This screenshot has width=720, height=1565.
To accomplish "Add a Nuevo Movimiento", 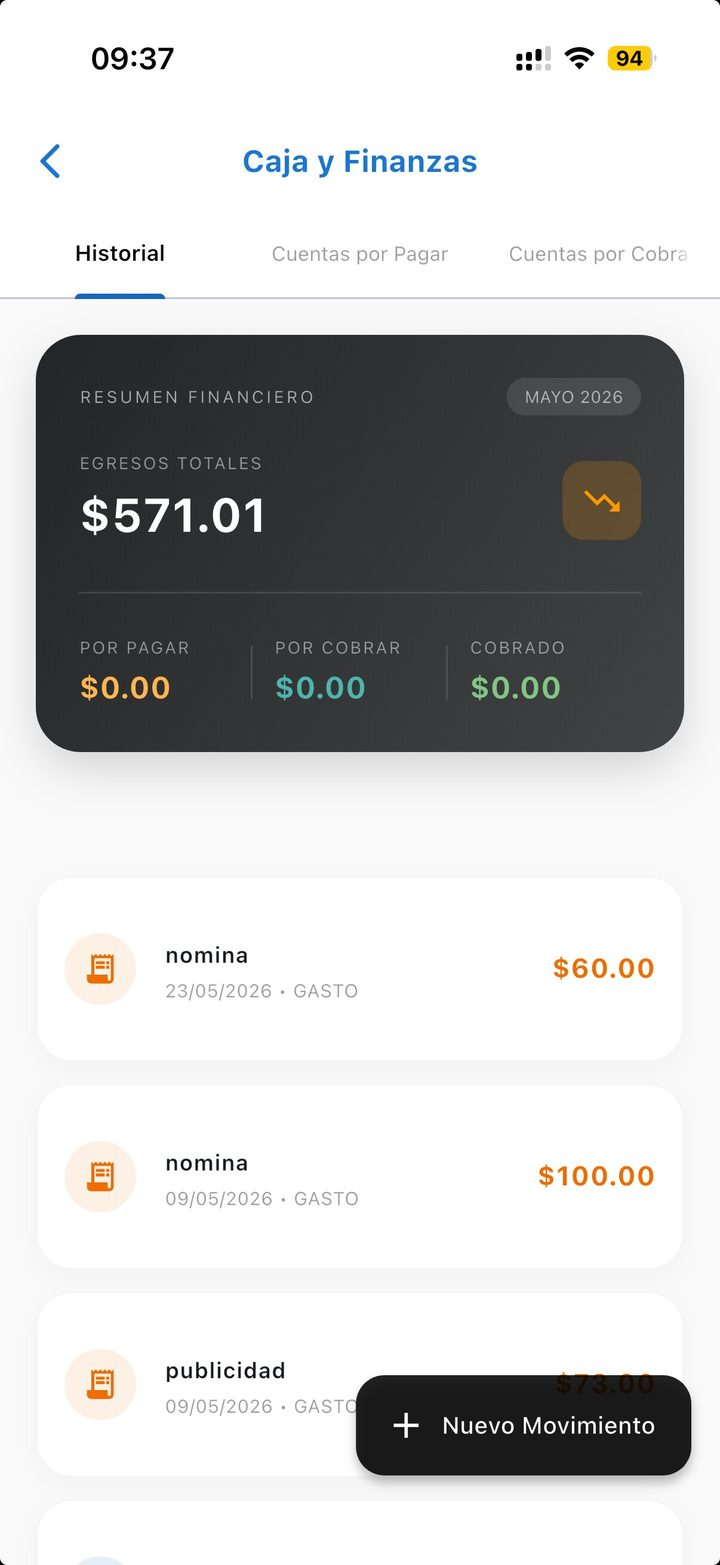I will point(524,1425).
